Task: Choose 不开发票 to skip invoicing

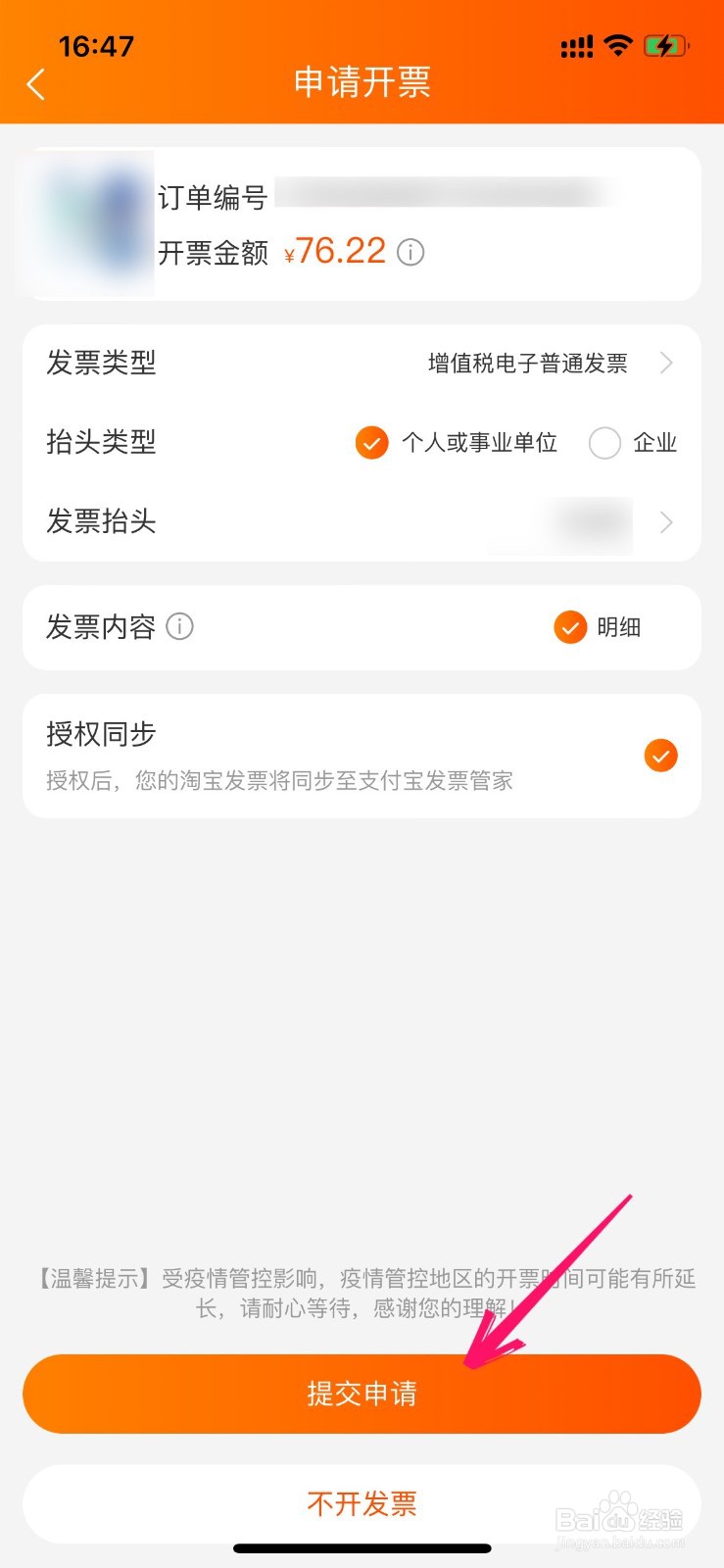Action: point(362,1504)
